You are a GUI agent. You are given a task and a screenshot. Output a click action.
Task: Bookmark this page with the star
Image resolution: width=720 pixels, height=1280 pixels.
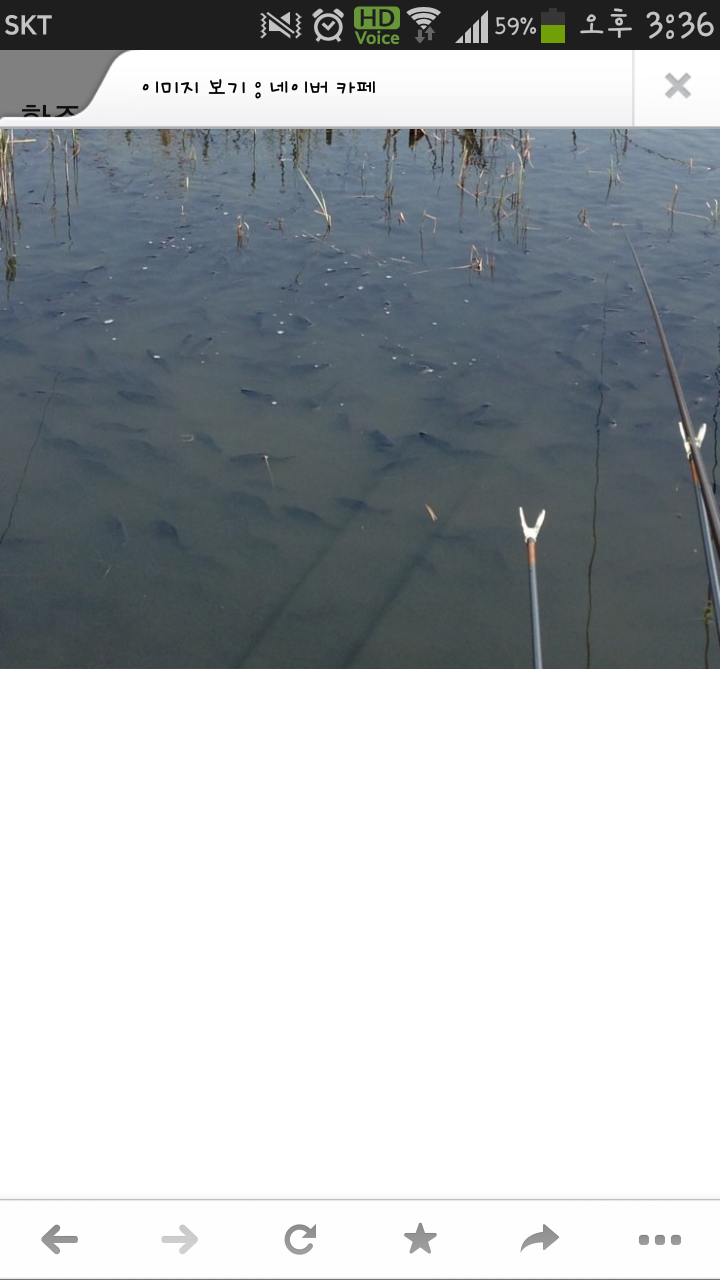tap(420, 1240)
